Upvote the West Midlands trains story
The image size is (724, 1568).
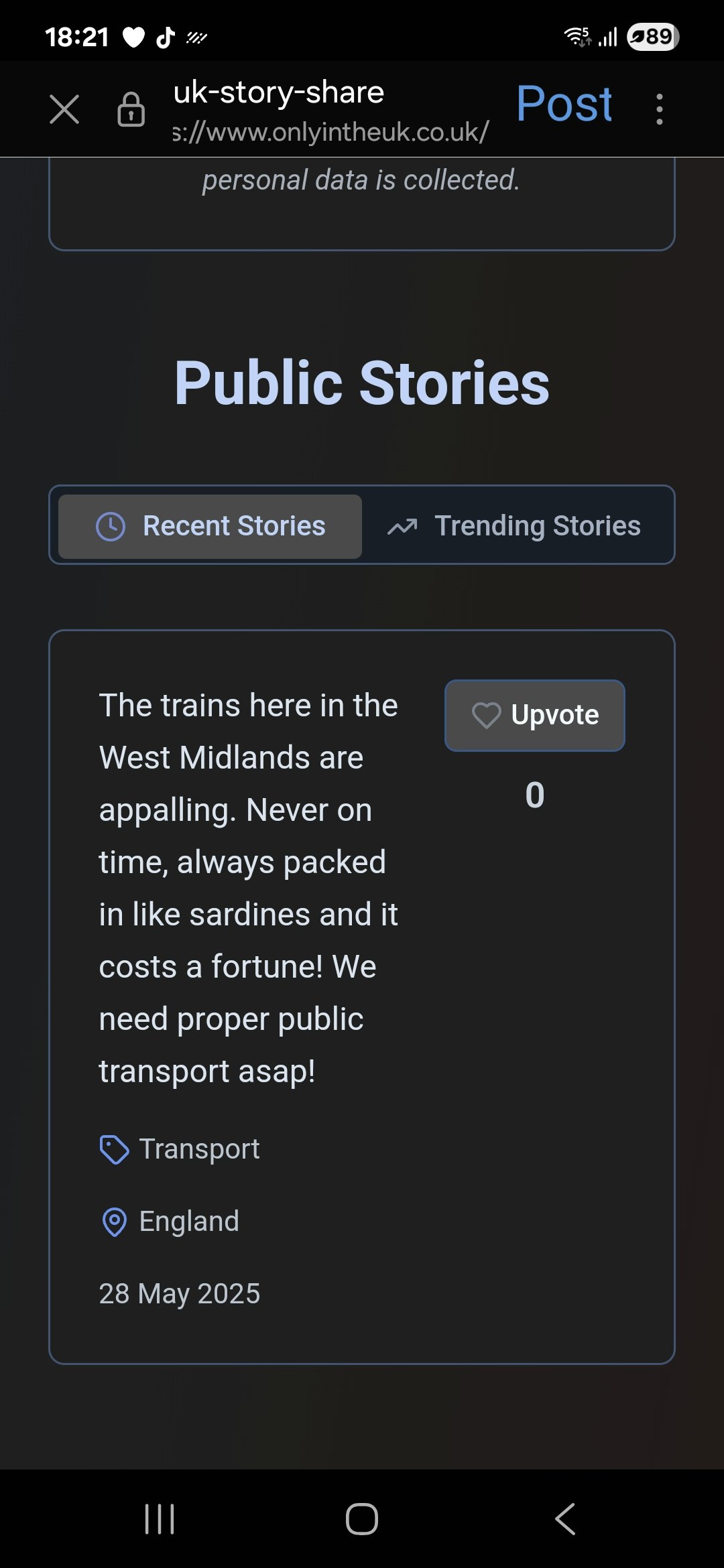coord(534,715)
